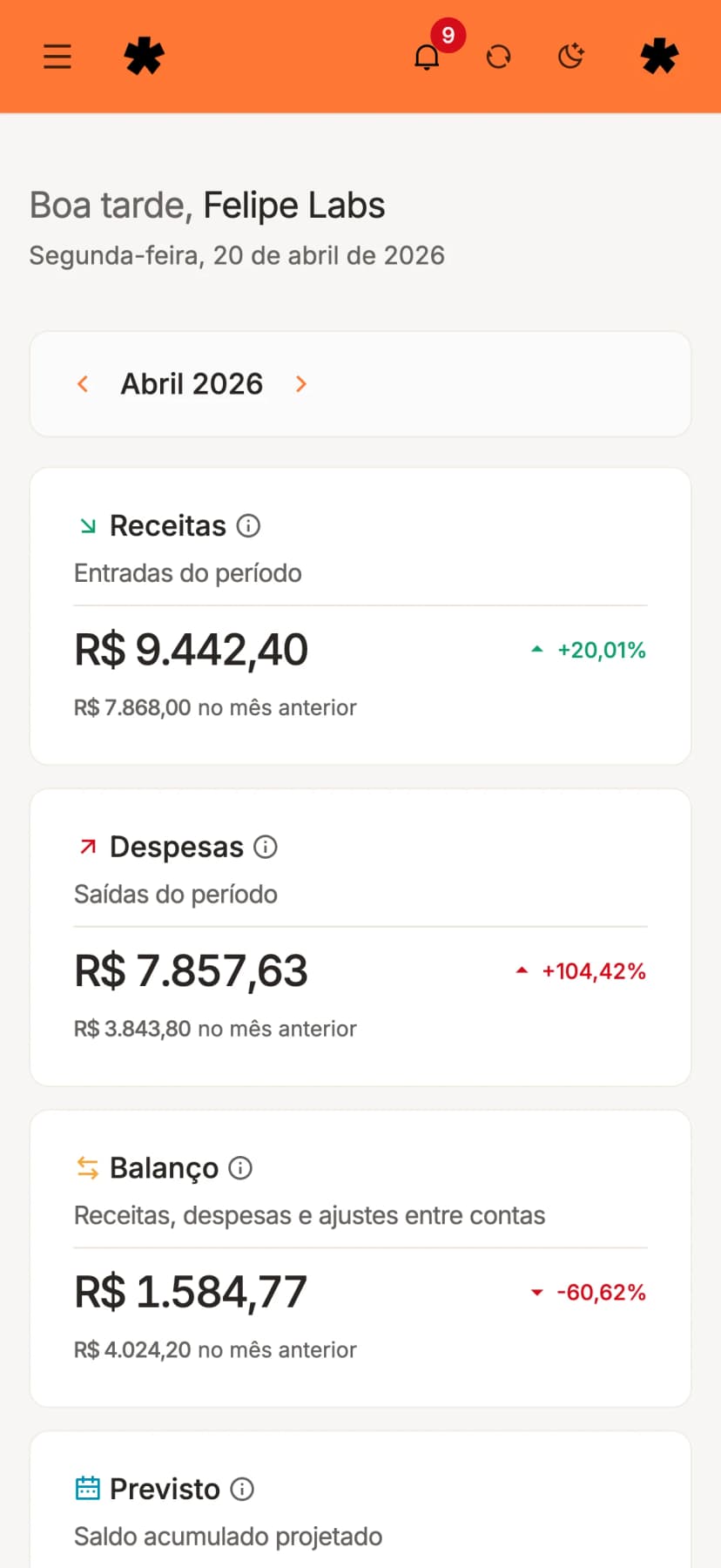Show info about Receitas
The width and height of the screenshot is (721, 1568).
click(x=249, y=526)
